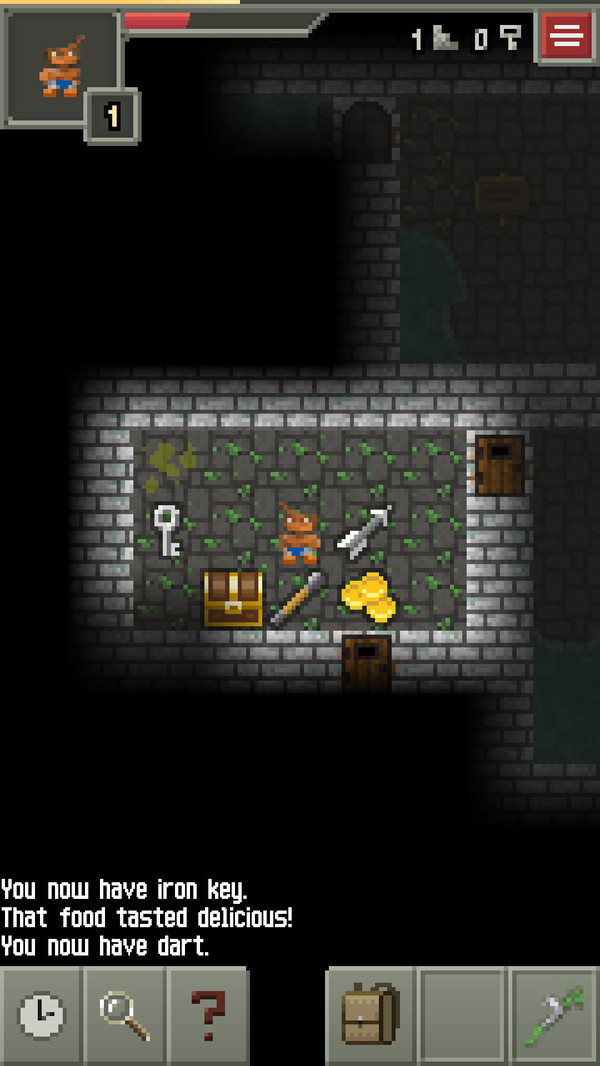Open the golden treasure chest
This screenshot has width=600, height=1066.
(x=233, y=598)
